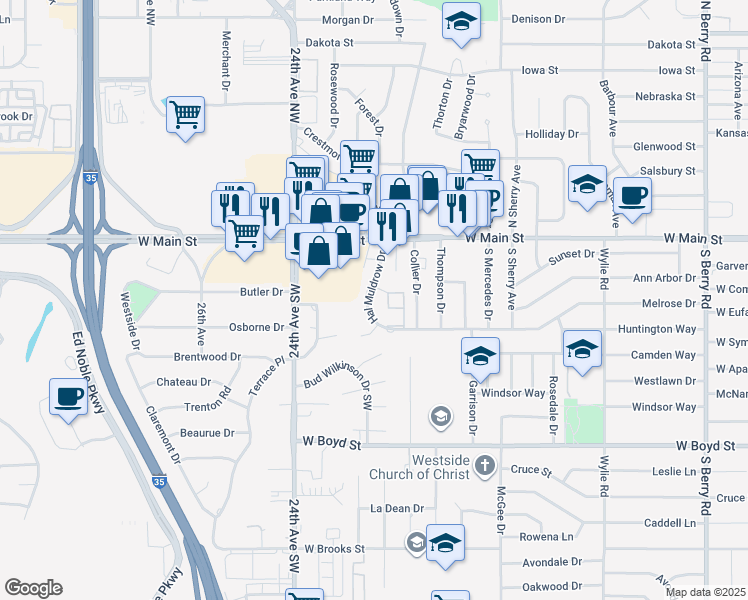The image size is (748, 600).
Task: Tap the coffee cup marker near Salsbury St
Action: (x=632, y=196)
